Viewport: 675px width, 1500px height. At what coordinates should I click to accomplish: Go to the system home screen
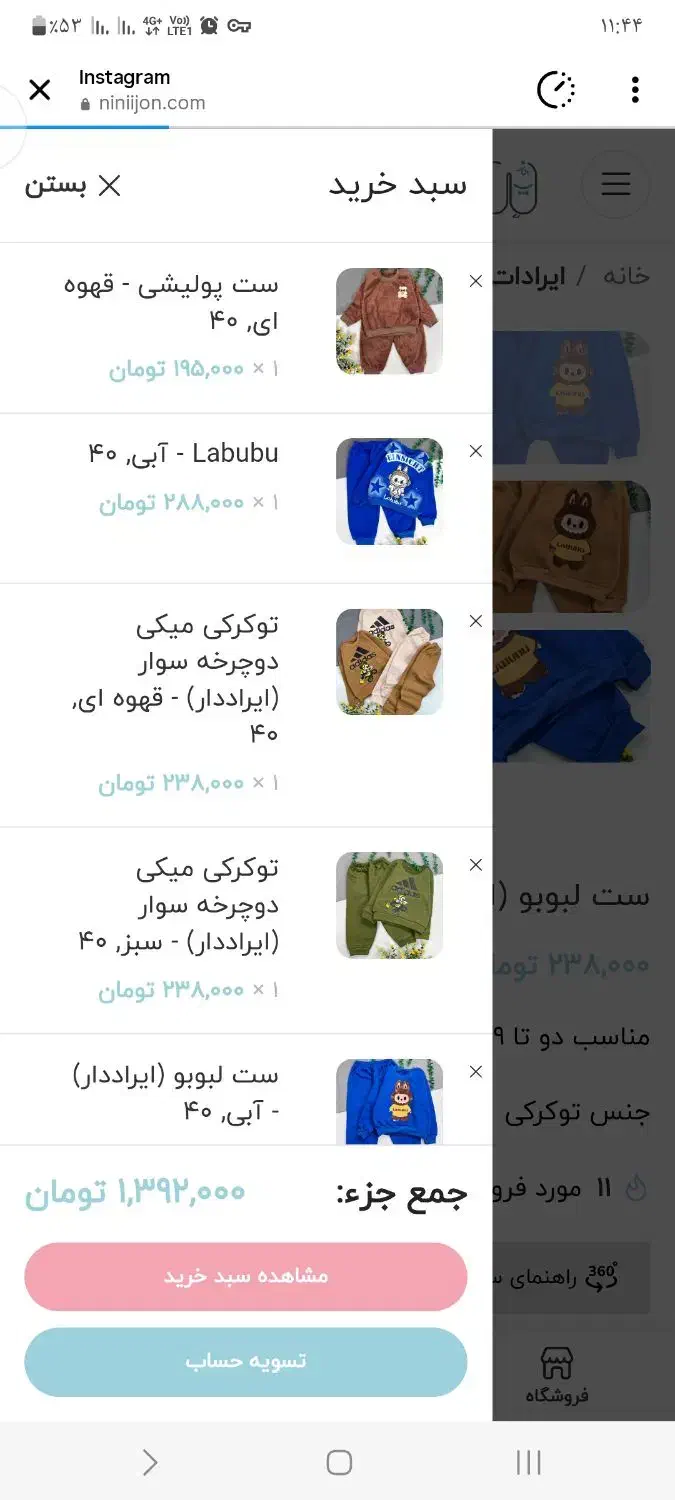339,1463
